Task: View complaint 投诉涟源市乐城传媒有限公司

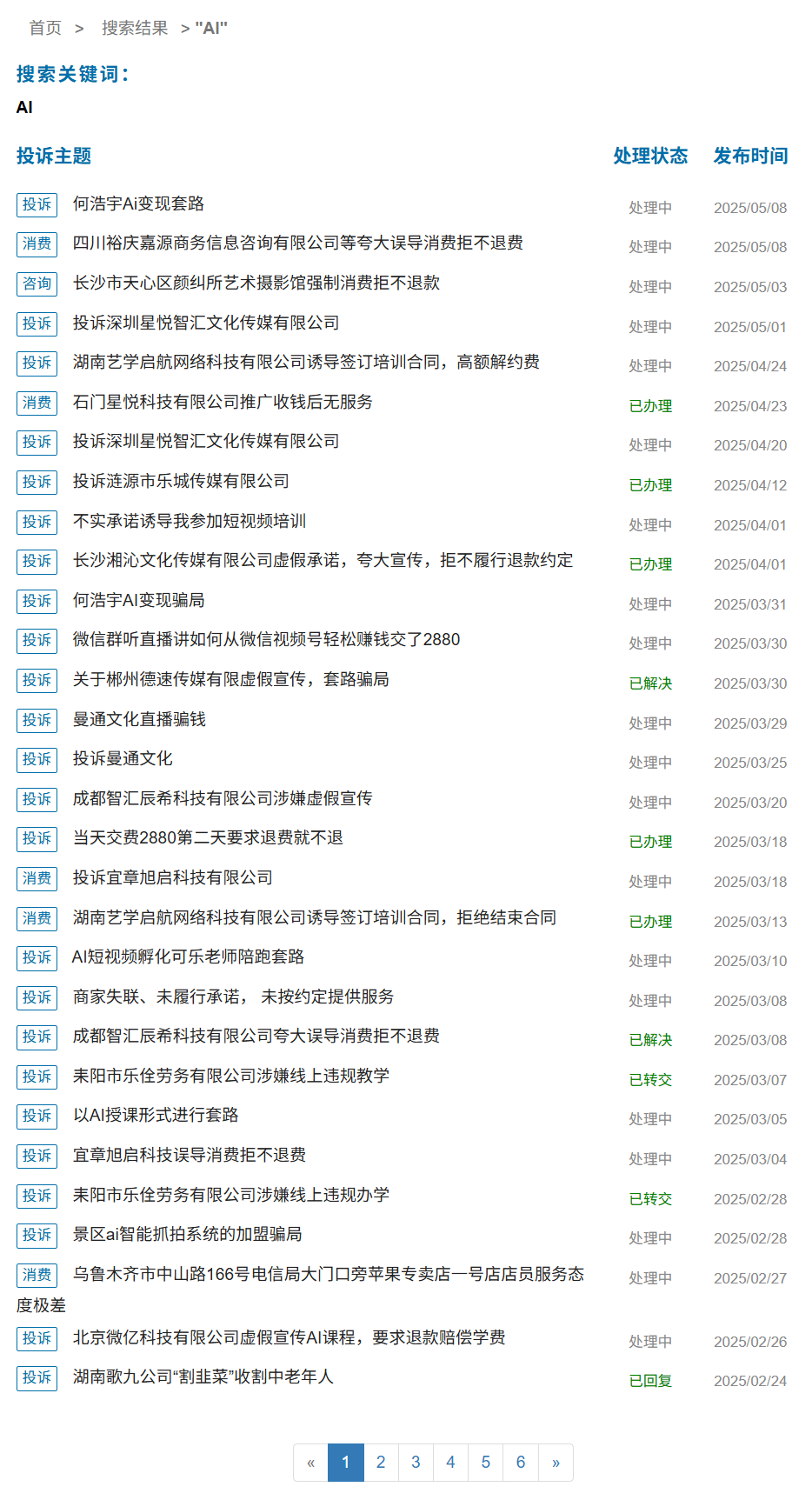Action: [x=181, y=481]
